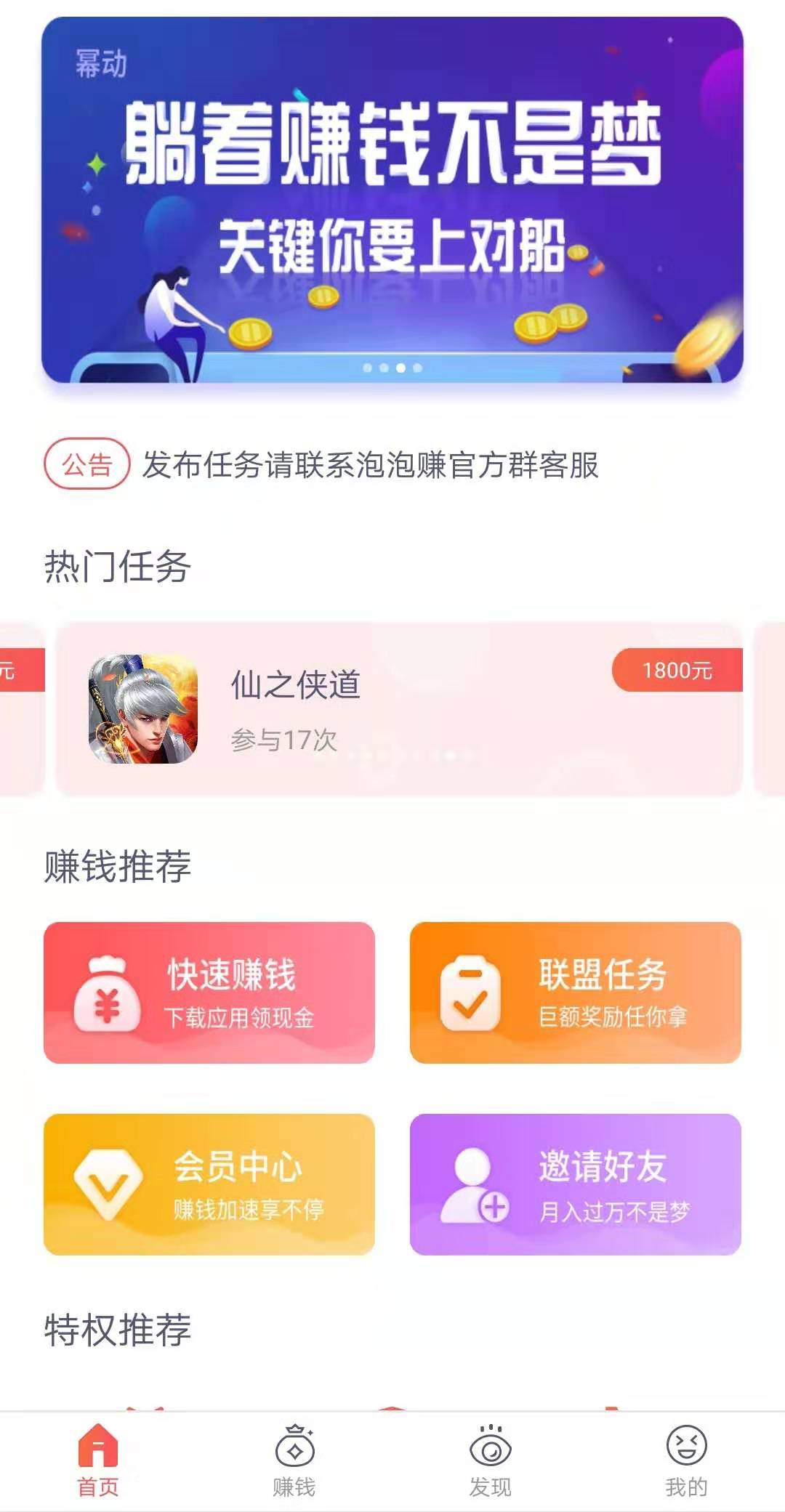Enter the 会员中心 membership page
This screenshot has height=1512, width=785.
click(x=209, y=1184)
